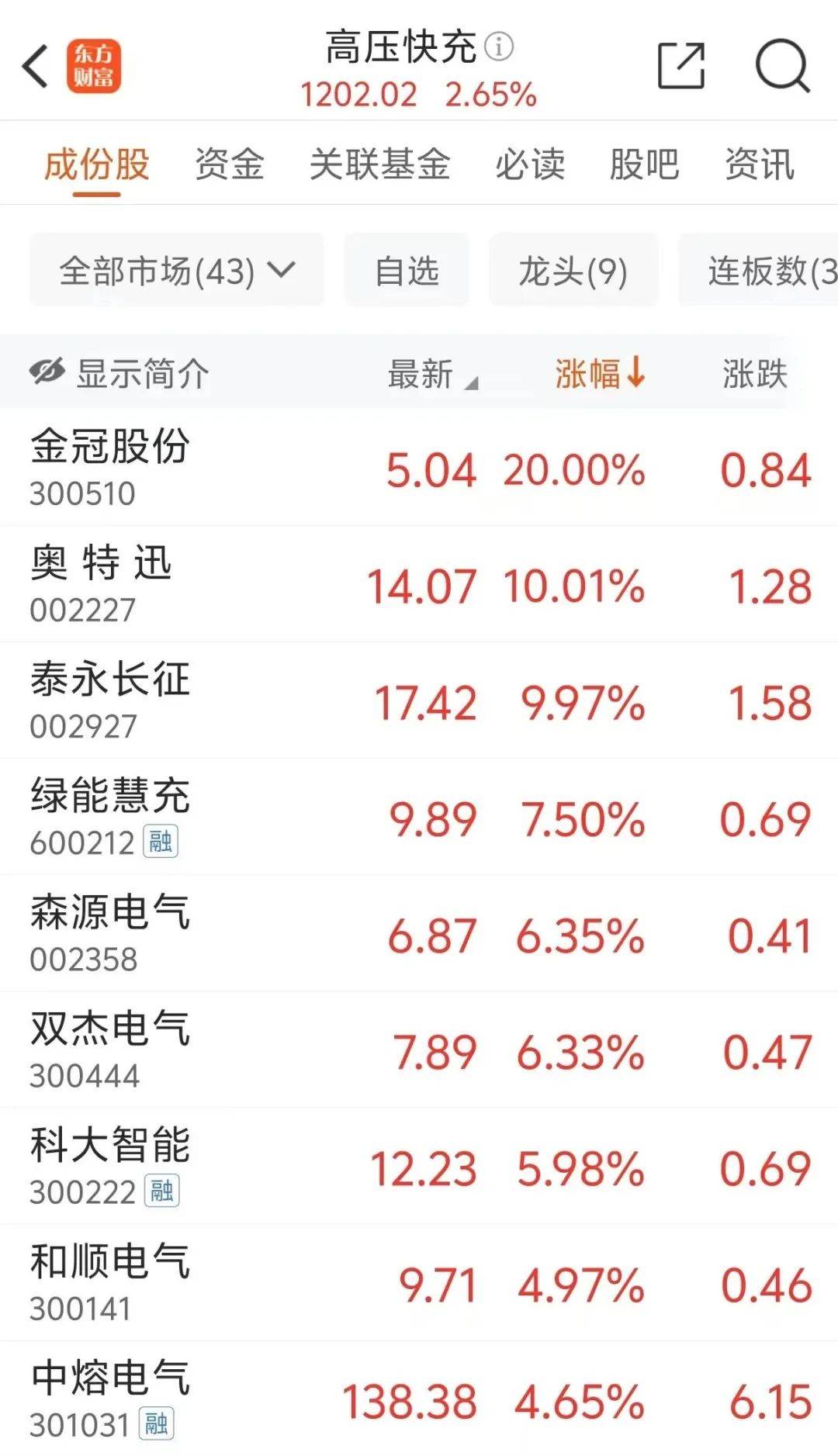Image resolution: width=838 pixels, height=1456 pixels.
Task: Open stock 奥特迅 002227
Action: tap(419, 583)
